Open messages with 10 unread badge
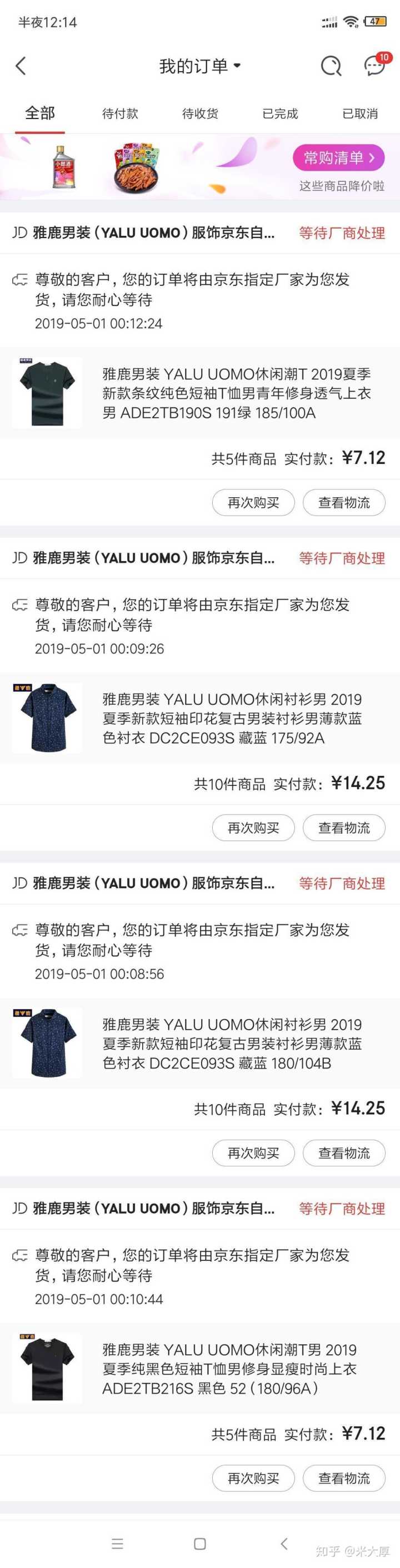 [x=374, y=66]
